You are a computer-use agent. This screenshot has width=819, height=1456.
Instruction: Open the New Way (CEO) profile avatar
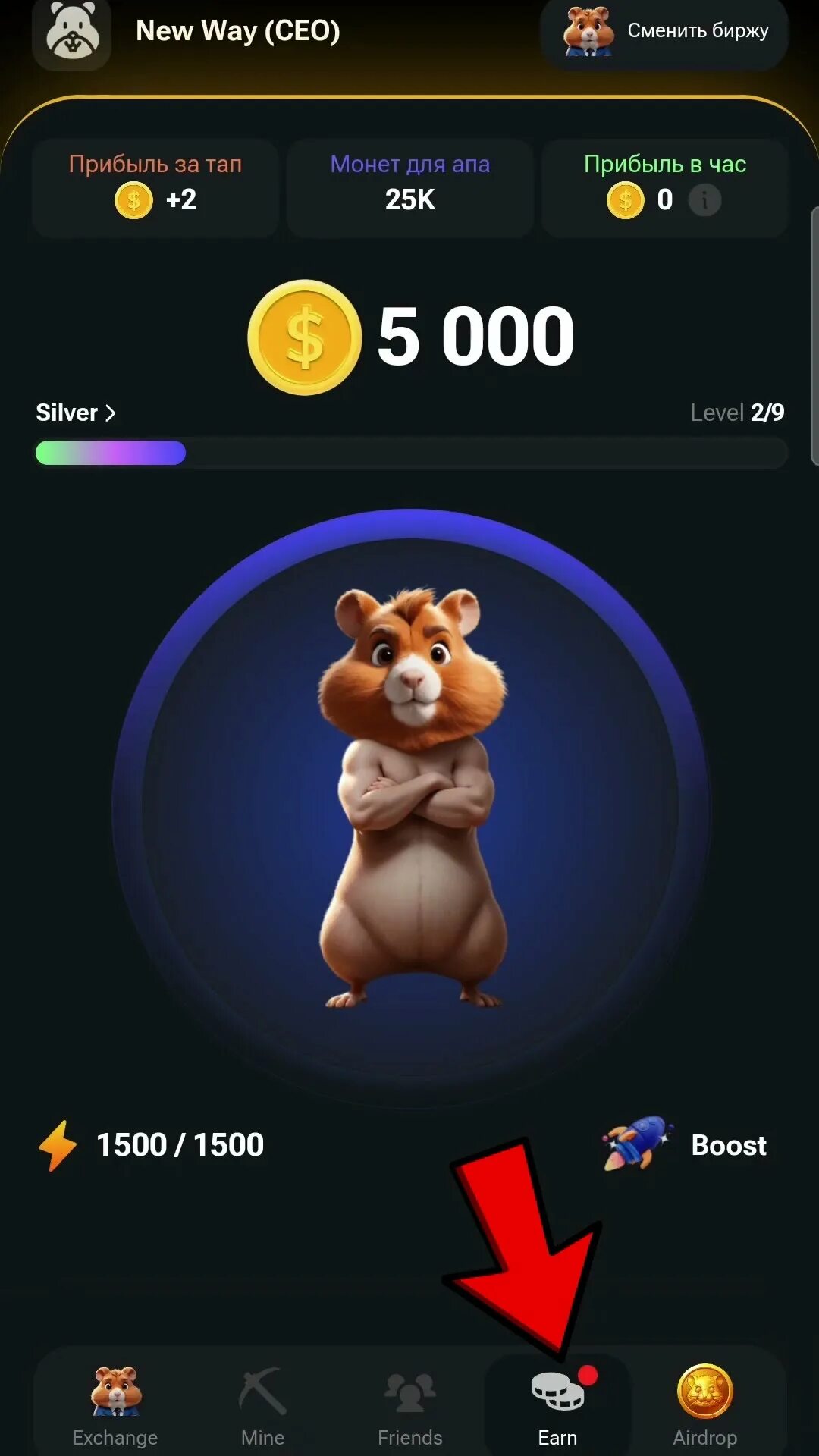(72, 32)
